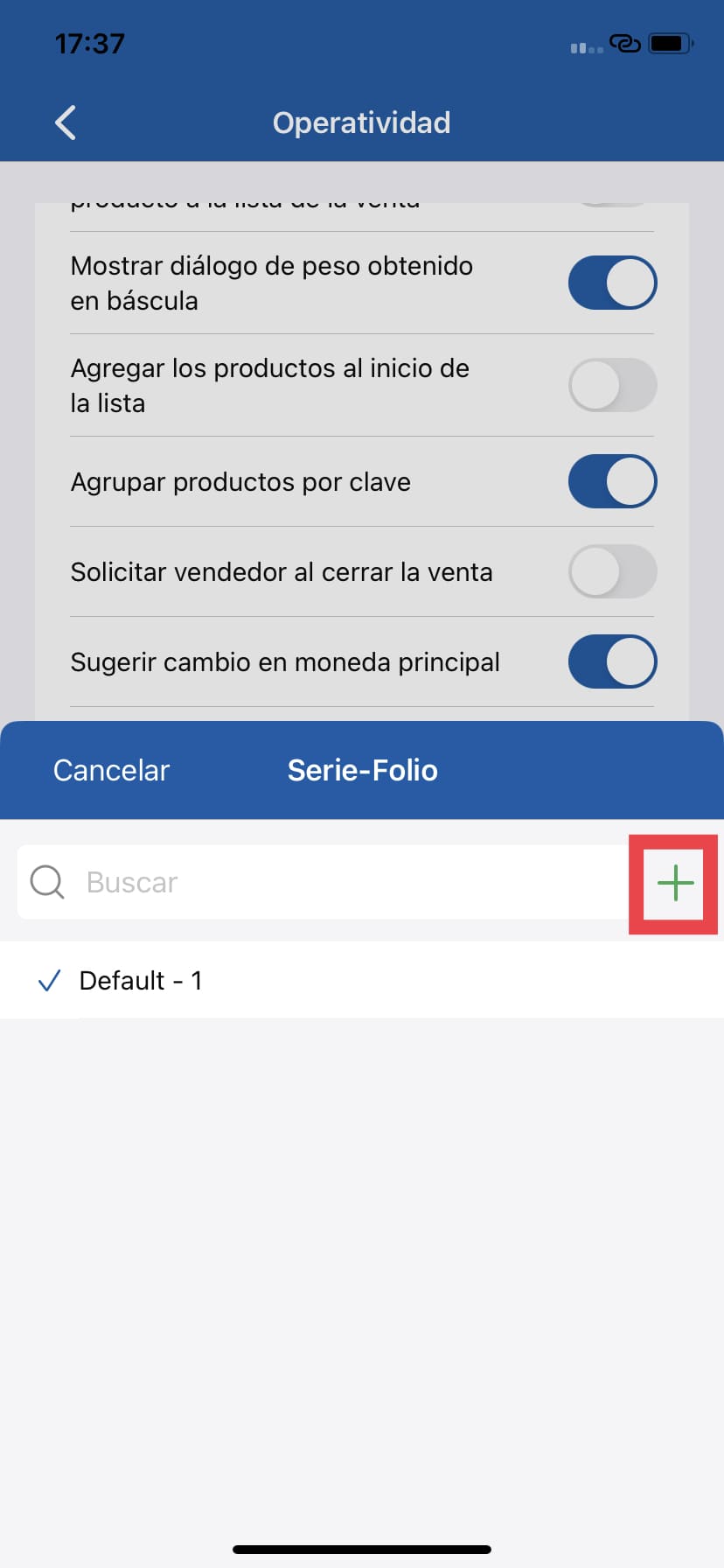The height and width of the screenshot is (1568, 724).
Task: Tap the back chevron arrow
Action: tap(65, 122)
